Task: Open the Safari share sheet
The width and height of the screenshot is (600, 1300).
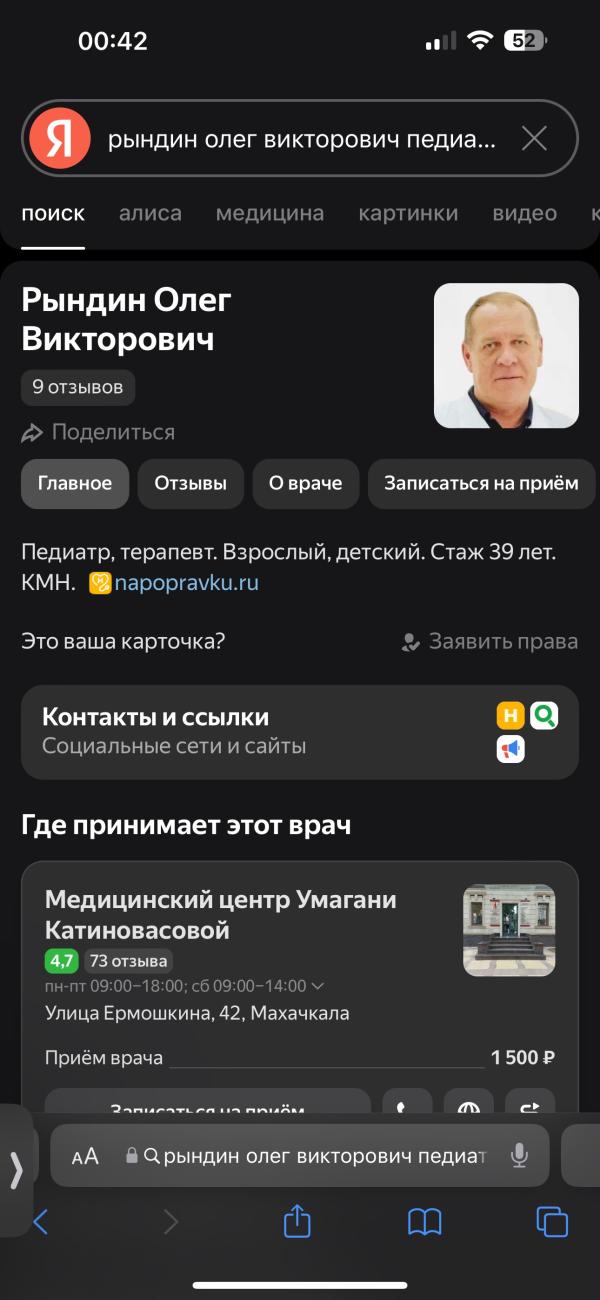Action: pyautogui.click(x=297, y=1221)
